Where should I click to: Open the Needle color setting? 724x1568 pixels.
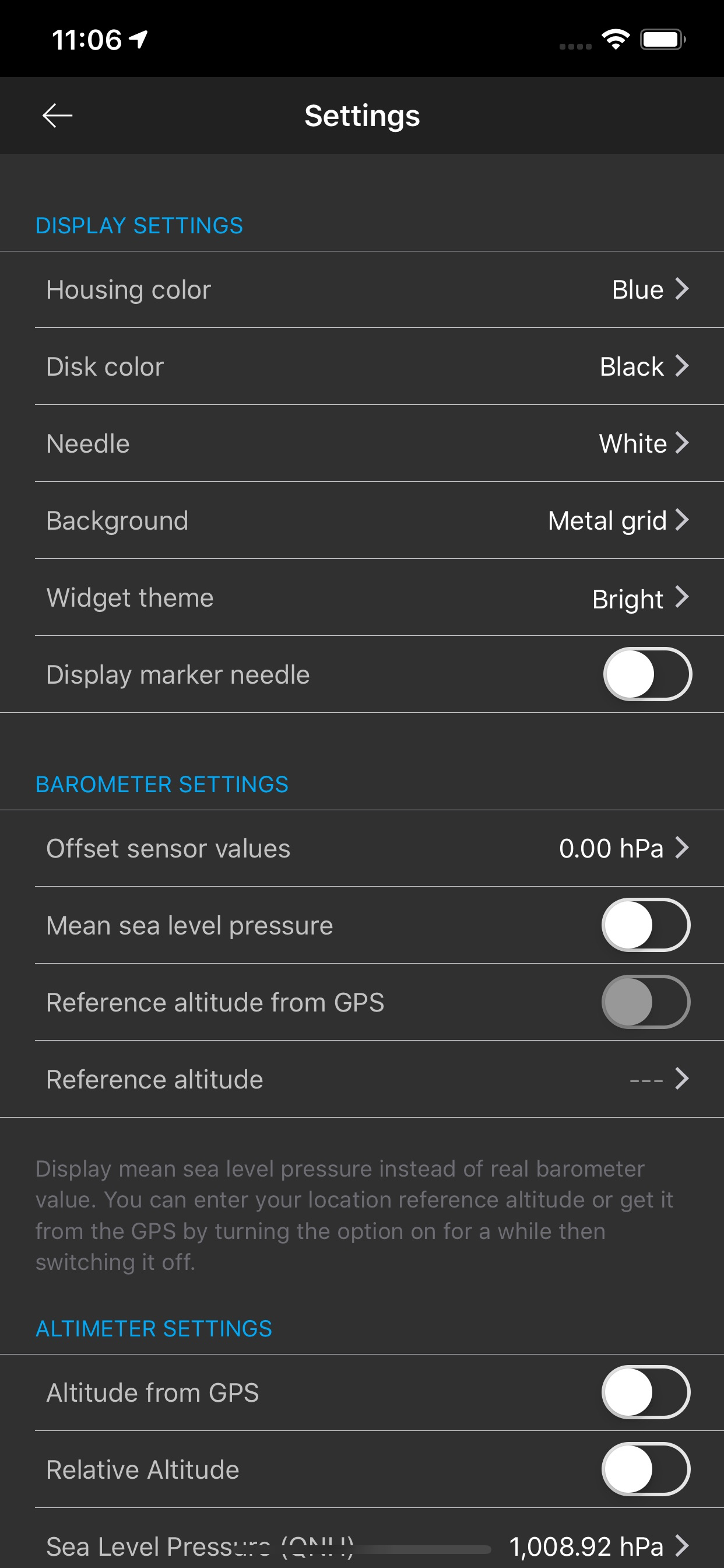pos(362,444)
